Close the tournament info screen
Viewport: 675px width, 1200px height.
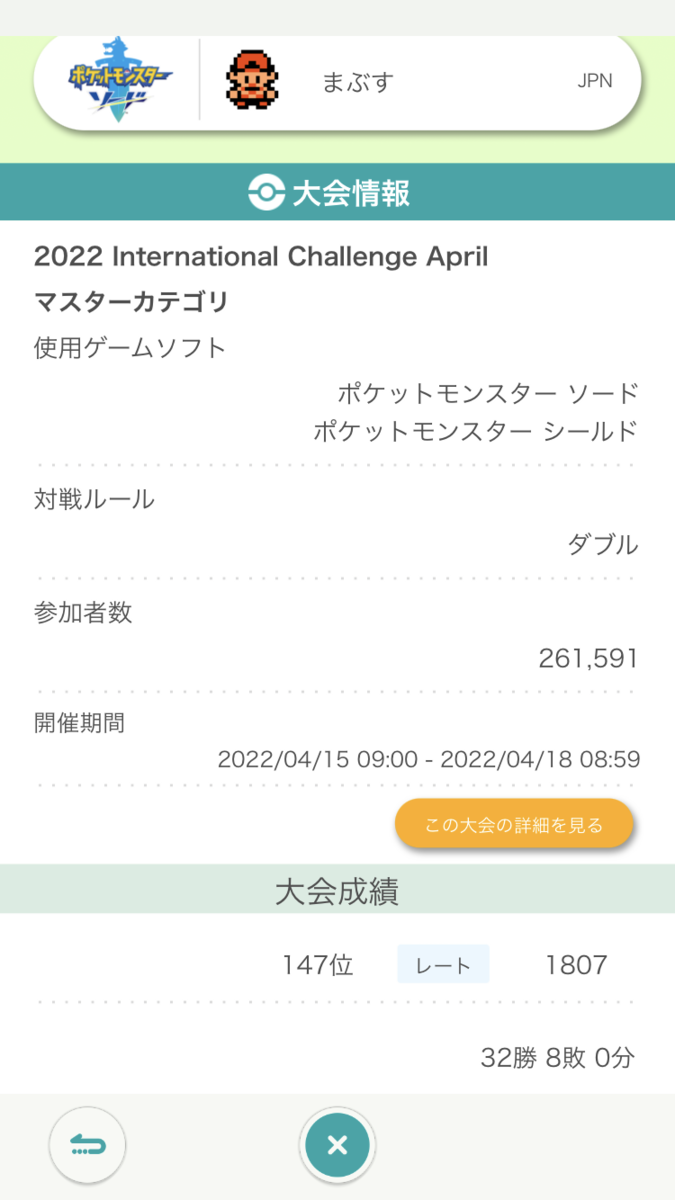(x=337, y=1145)
